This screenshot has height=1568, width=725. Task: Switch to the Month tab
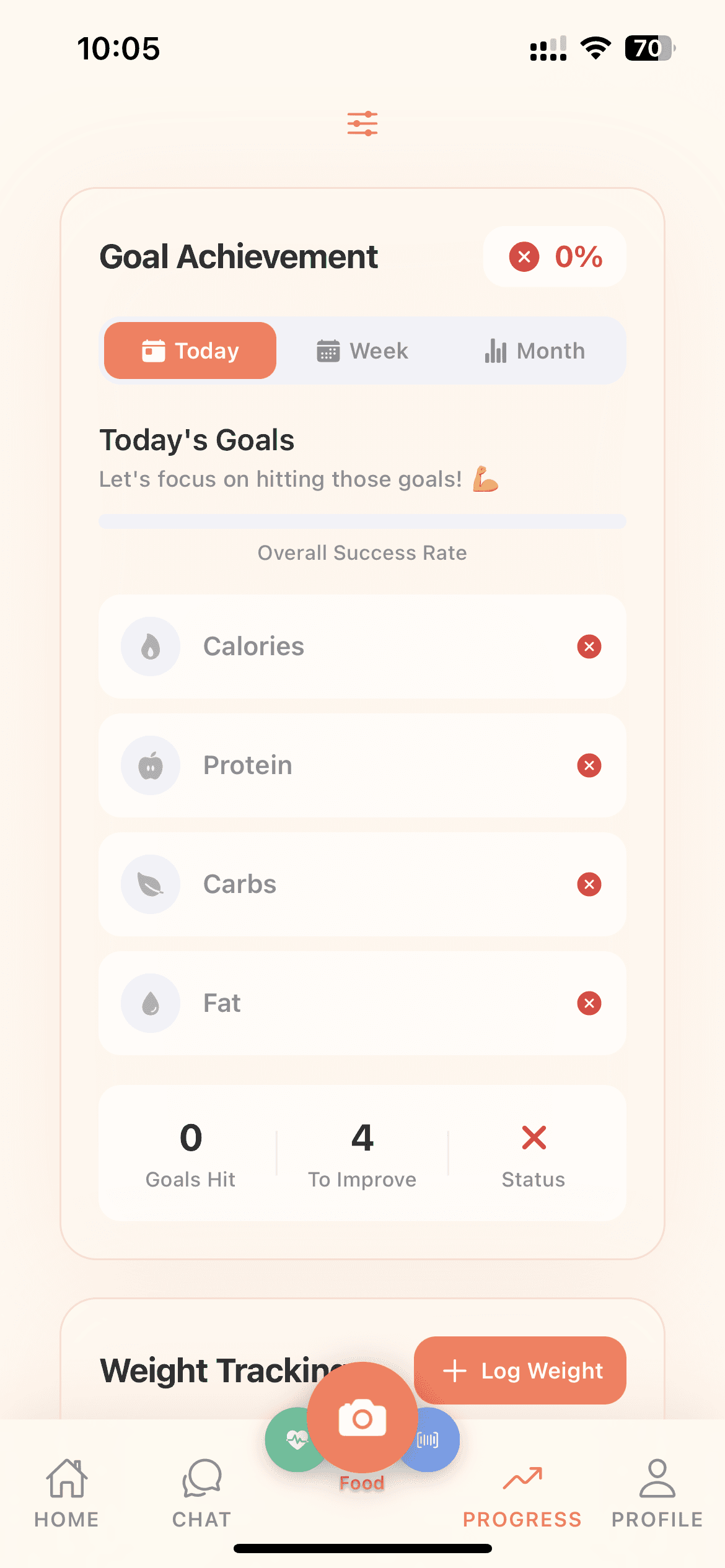pyautogui.click(x=535, y=351)
